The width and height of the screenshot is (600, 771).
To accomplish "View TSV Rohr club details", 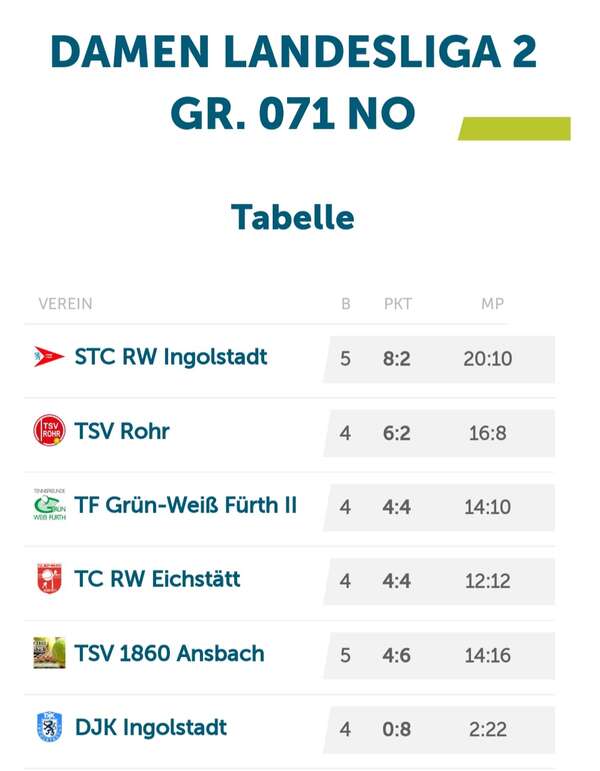I will 122,431.
